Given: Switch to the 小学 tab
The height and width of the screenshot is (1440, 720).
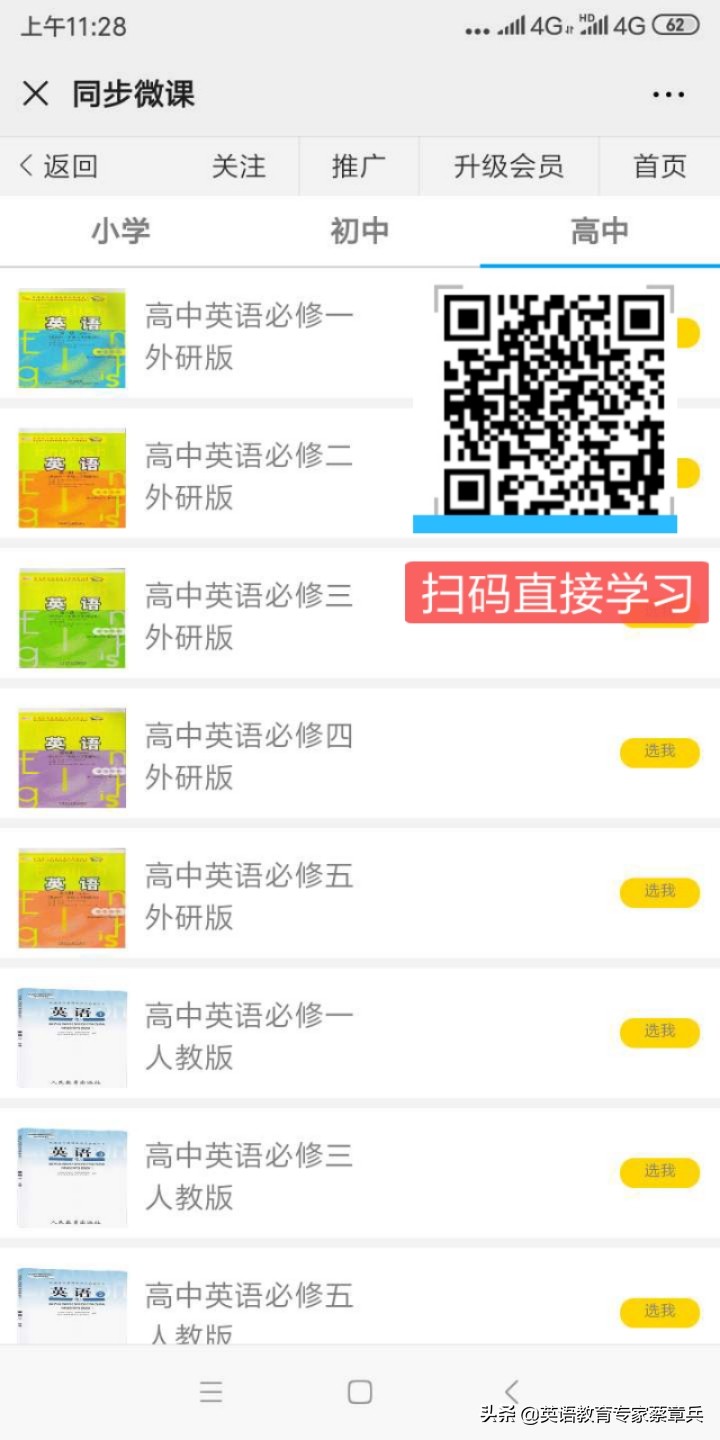Looking at the screenshot, I should [120, 231].
